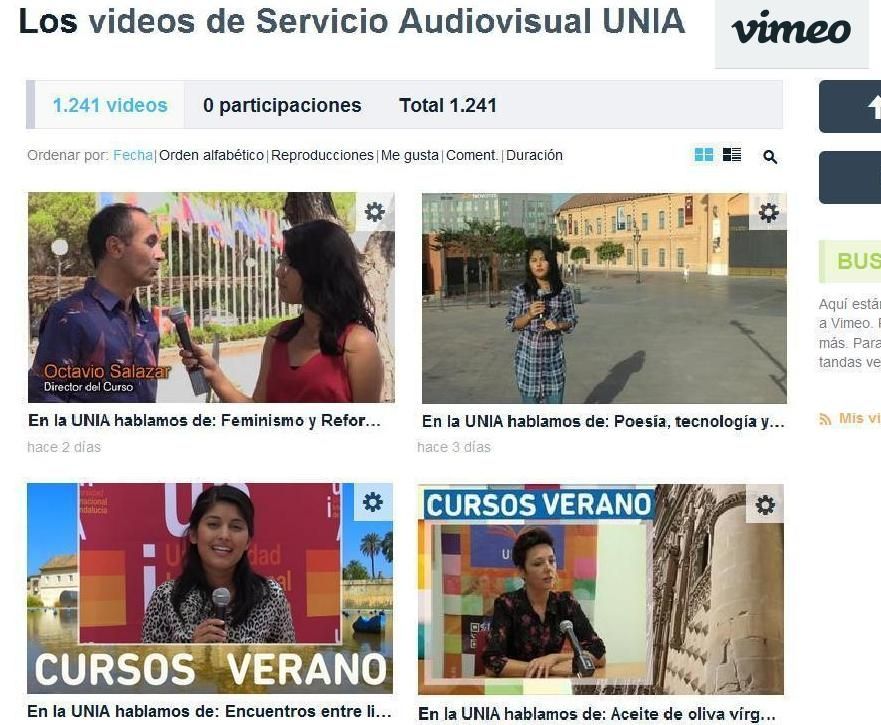The image size is (881, 725).
Task: Sort videos by Fecha
Action: [x=132, y=155]
